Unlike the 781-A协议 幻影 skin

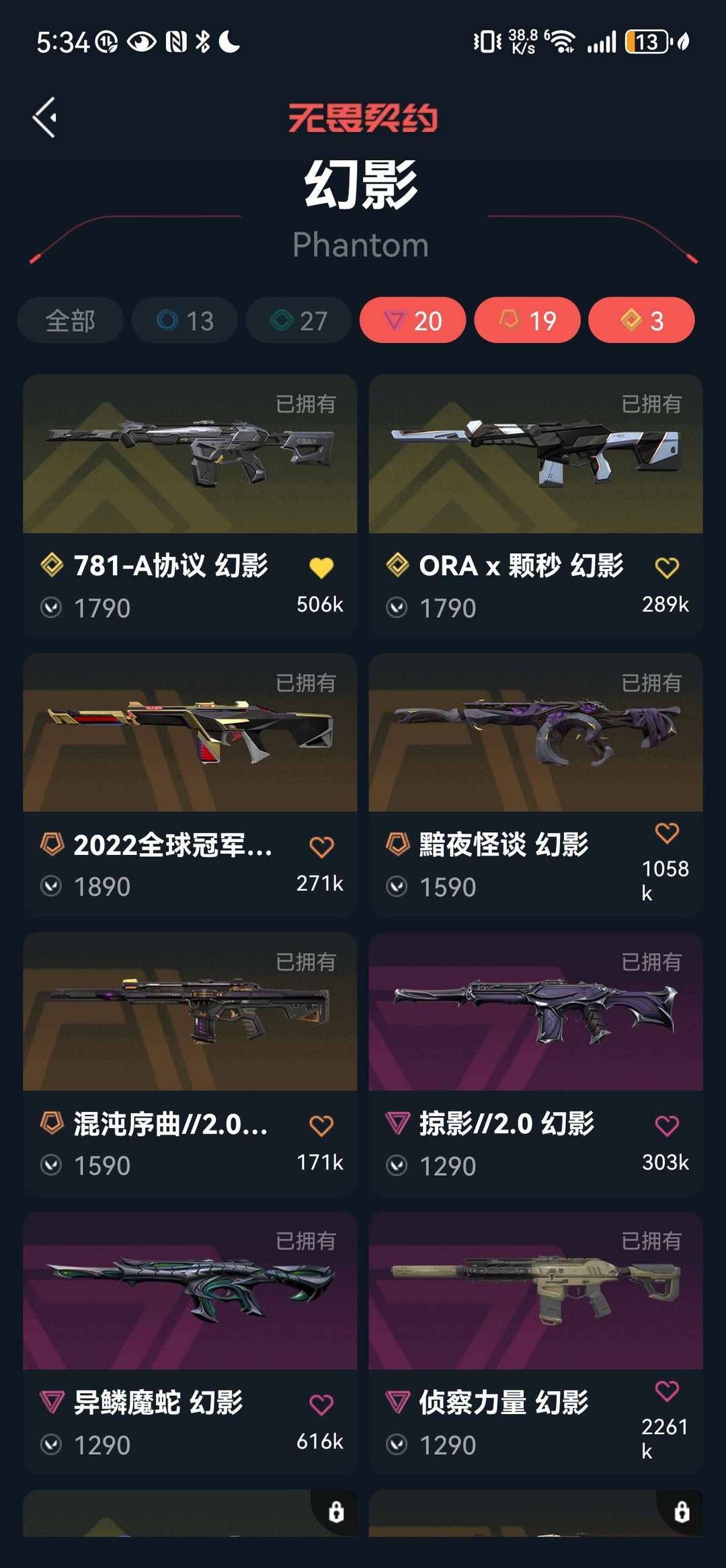click(321, 568)
